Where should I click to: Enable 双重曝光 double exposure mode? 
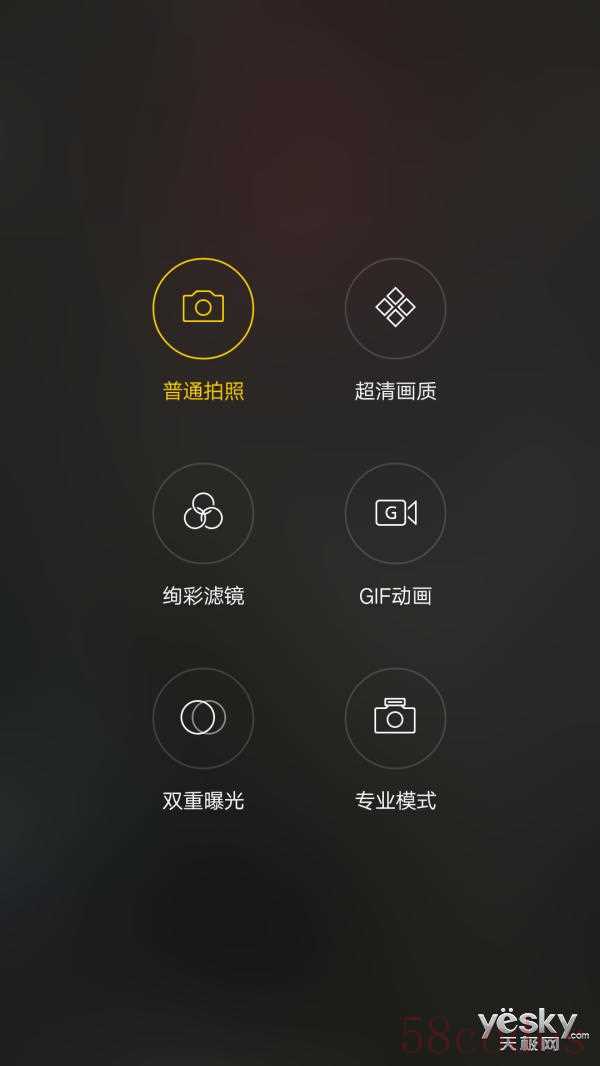coord(203,718)
